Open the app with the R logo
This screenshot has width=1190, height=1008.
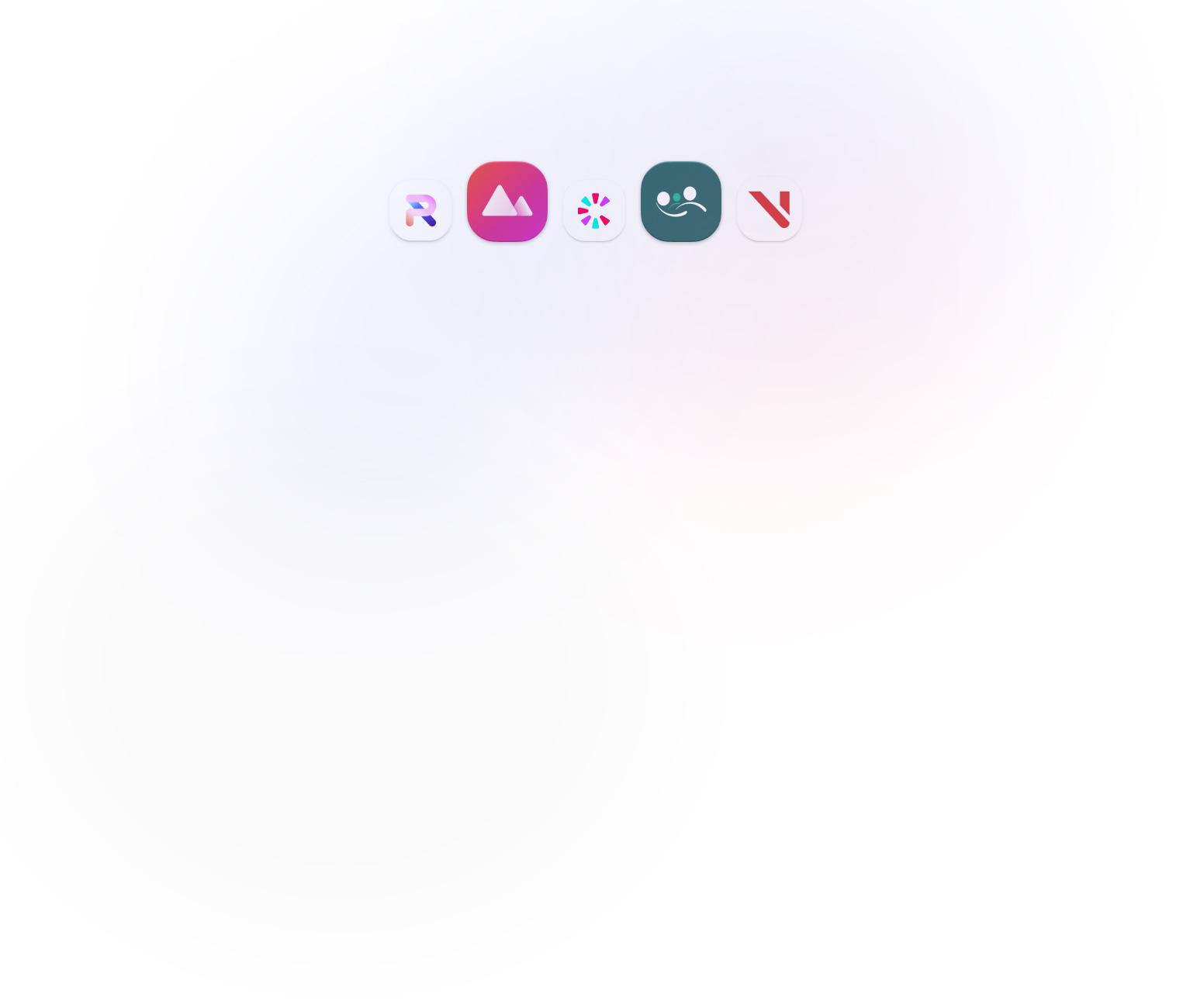420,210
